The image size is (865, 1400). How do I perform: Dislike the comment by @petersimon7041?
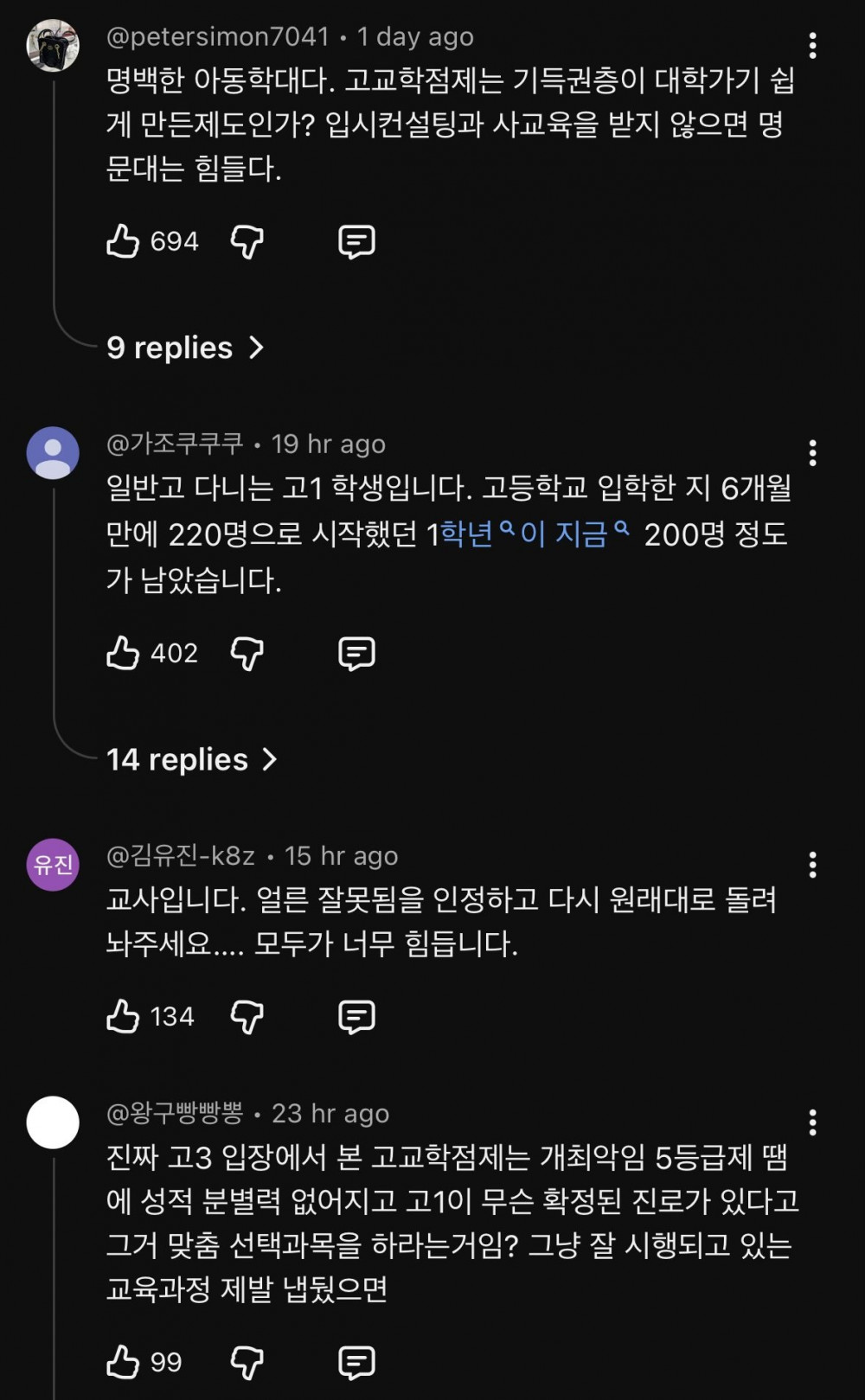(x=247, y=242)
